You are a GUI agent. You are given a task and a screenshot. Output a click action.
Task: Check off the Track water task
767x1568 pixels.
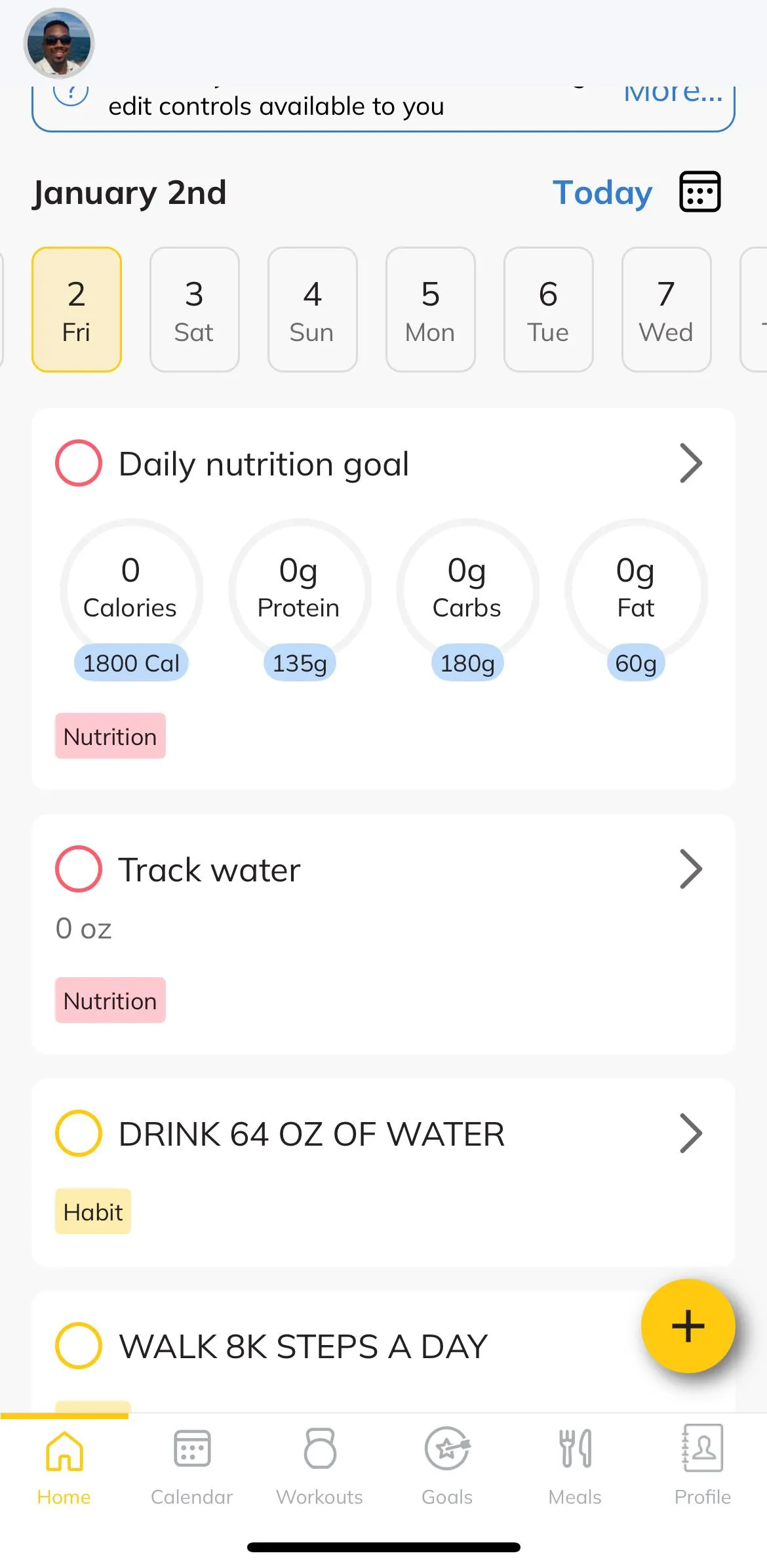(79, 870)
